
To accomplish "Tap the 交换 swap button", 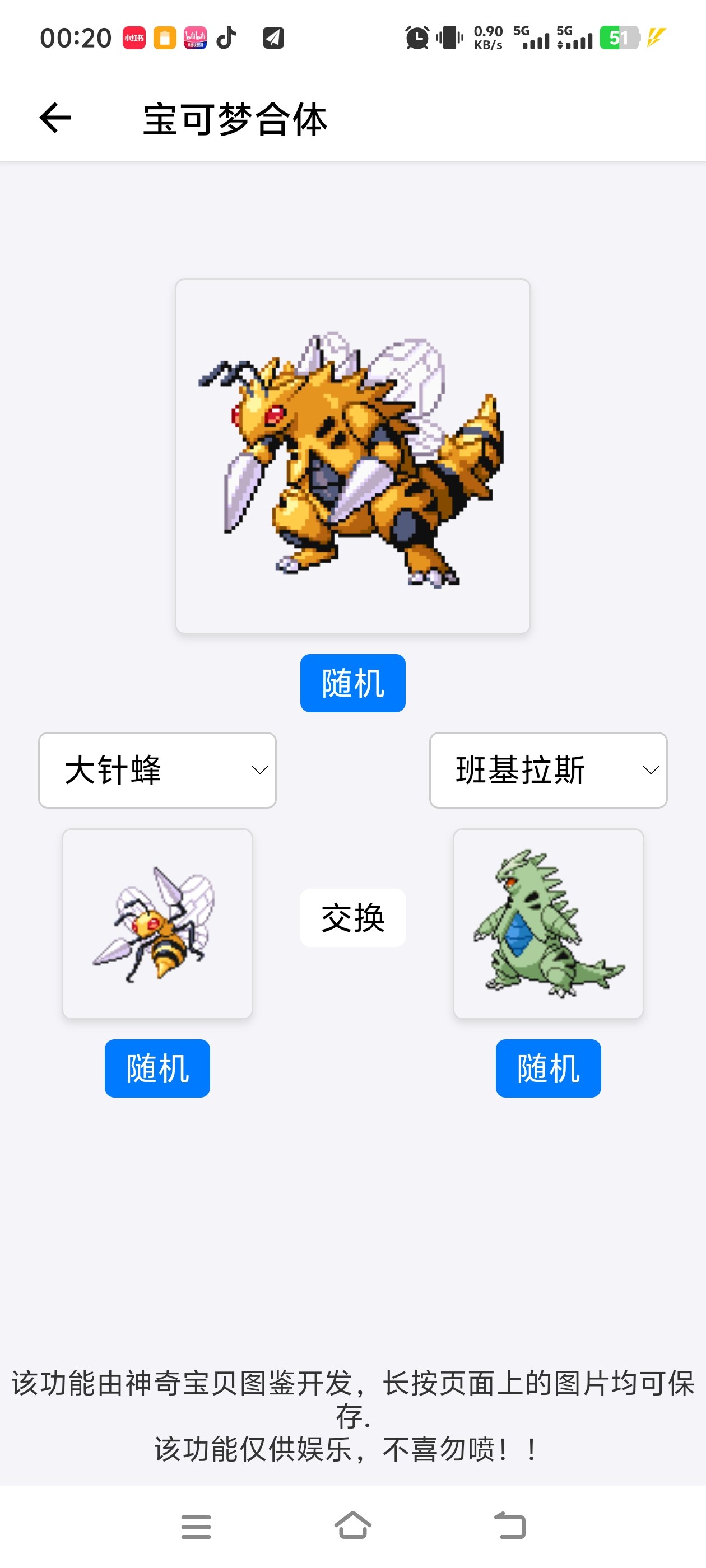I will 352,917.
